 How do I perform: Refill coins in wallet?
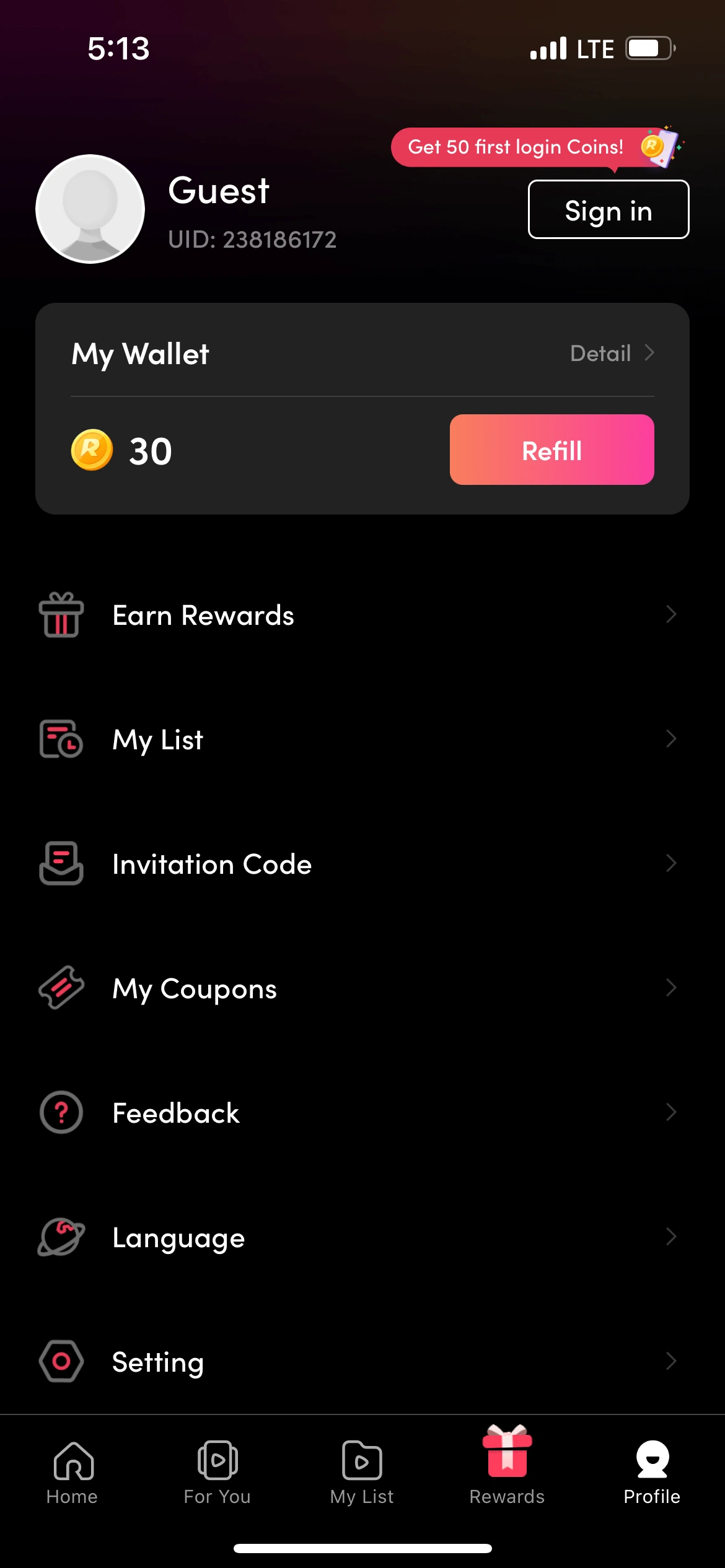(551, 450)
